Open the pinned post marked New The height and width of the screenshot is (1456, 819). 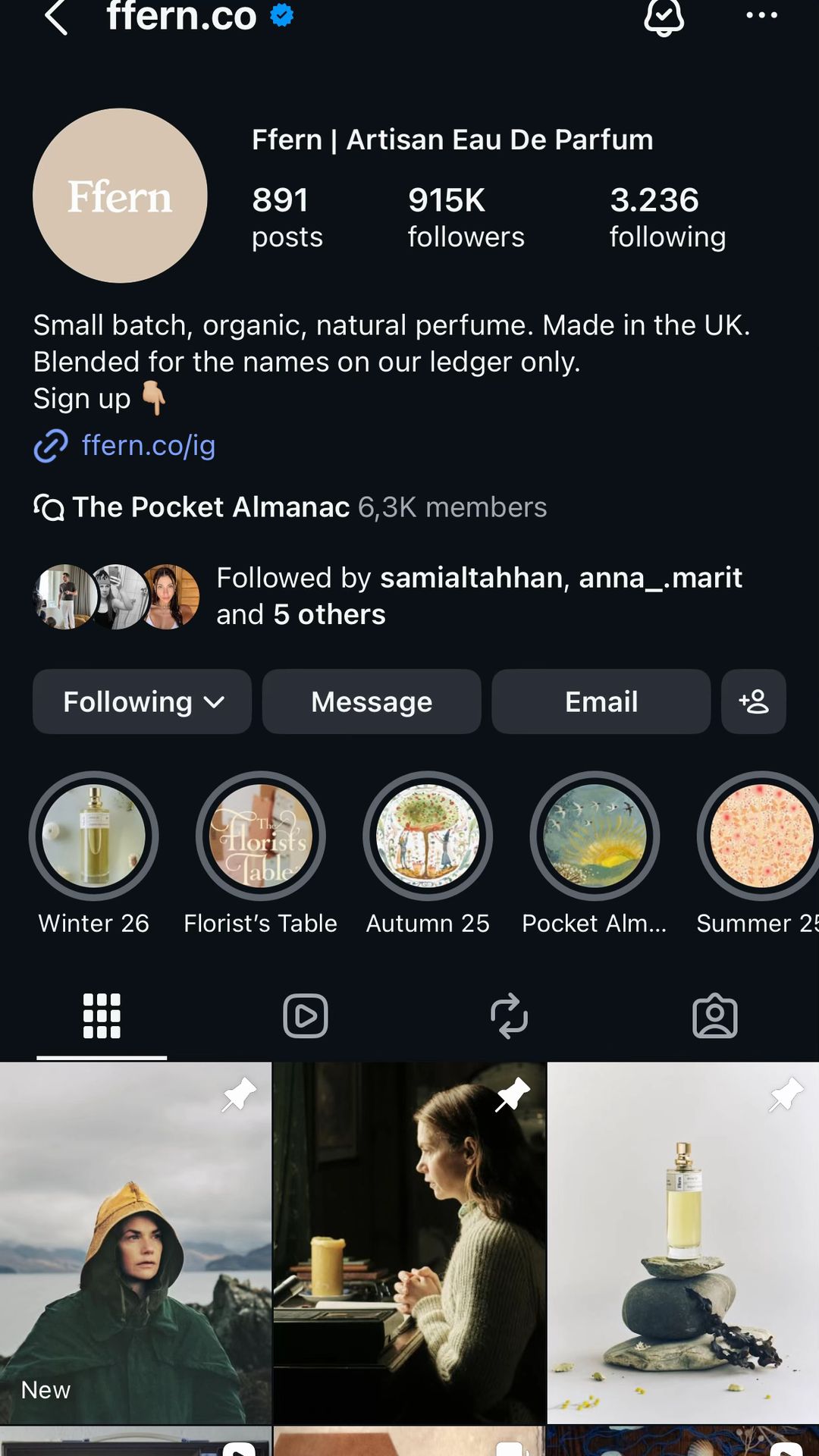[x=136, y=1243]
